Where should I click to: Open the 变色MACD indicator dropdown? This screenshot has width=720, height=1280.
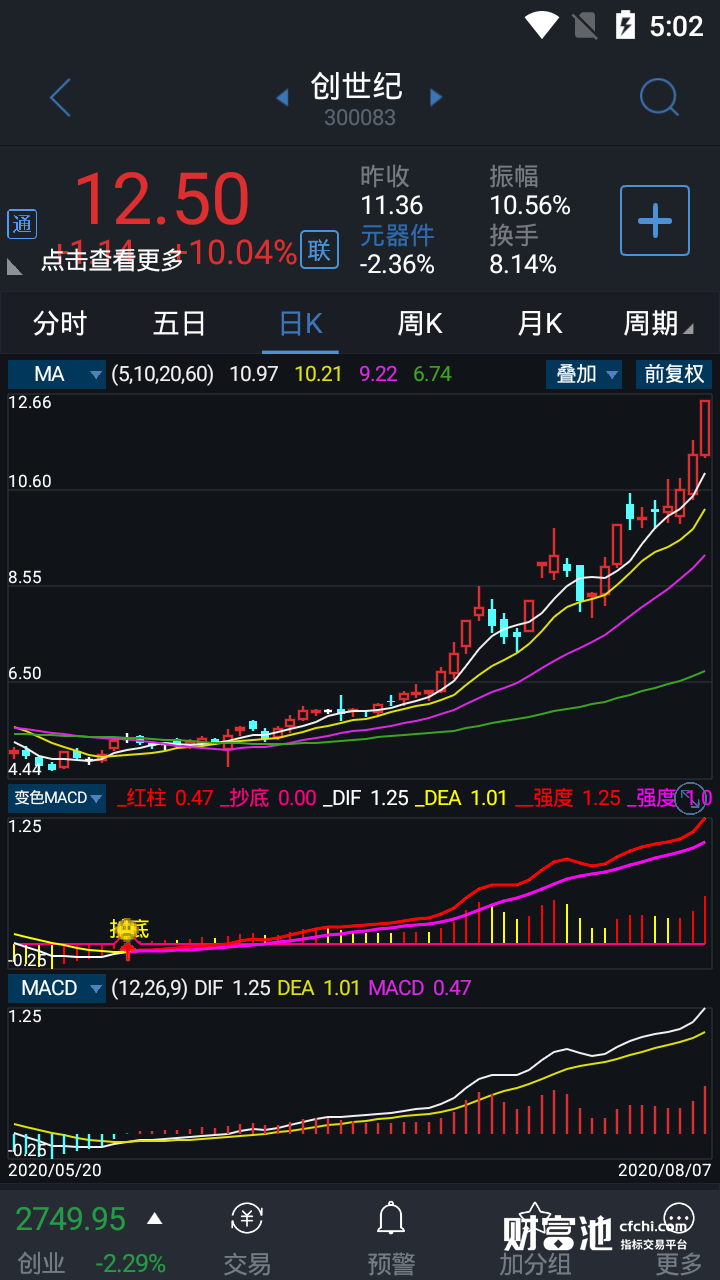(x=57, y=798)
